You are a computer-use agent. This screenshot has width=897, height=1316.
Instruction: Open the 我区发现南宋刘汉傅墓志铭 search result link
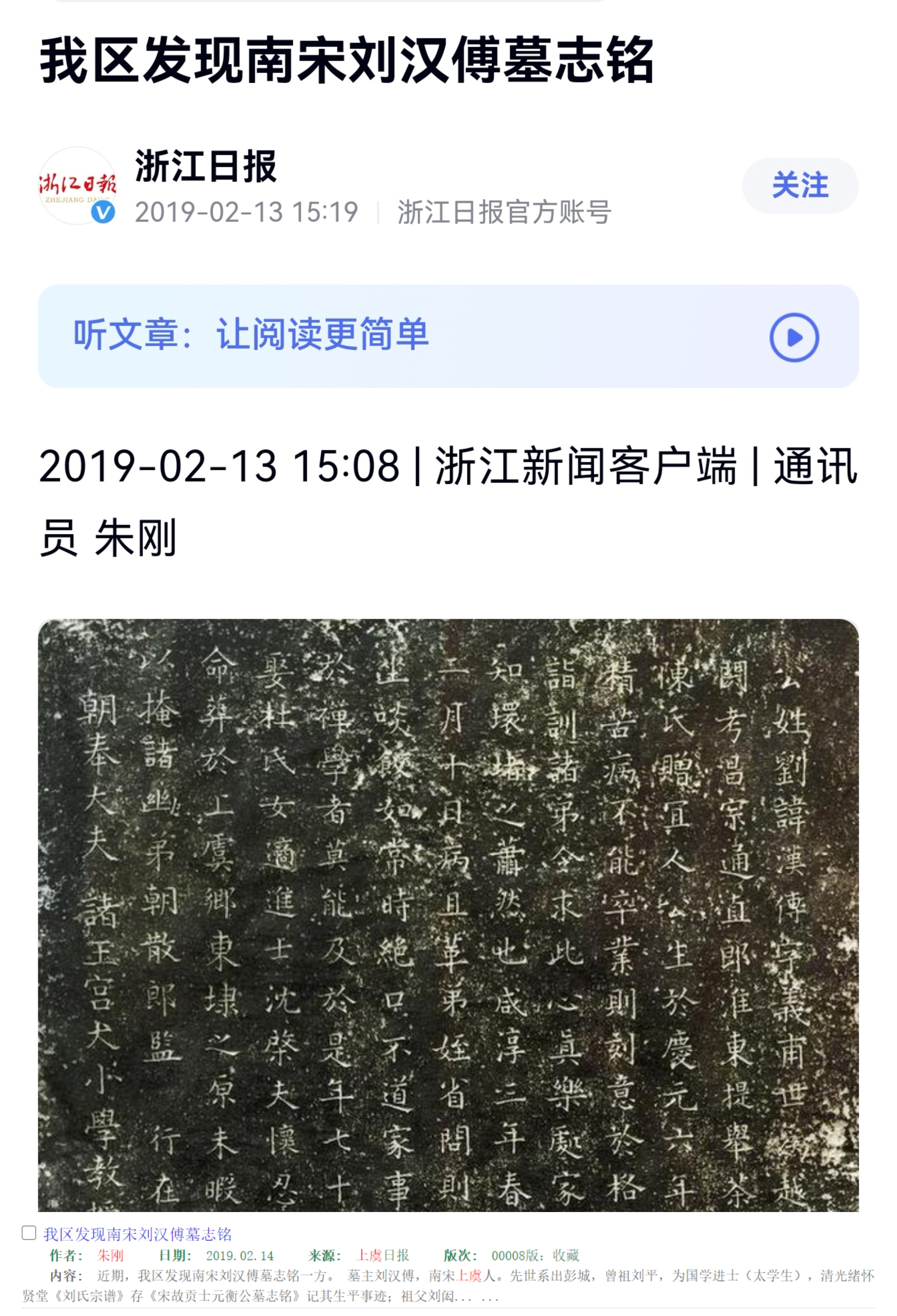pyautogui.click(x=138, y=1234)
